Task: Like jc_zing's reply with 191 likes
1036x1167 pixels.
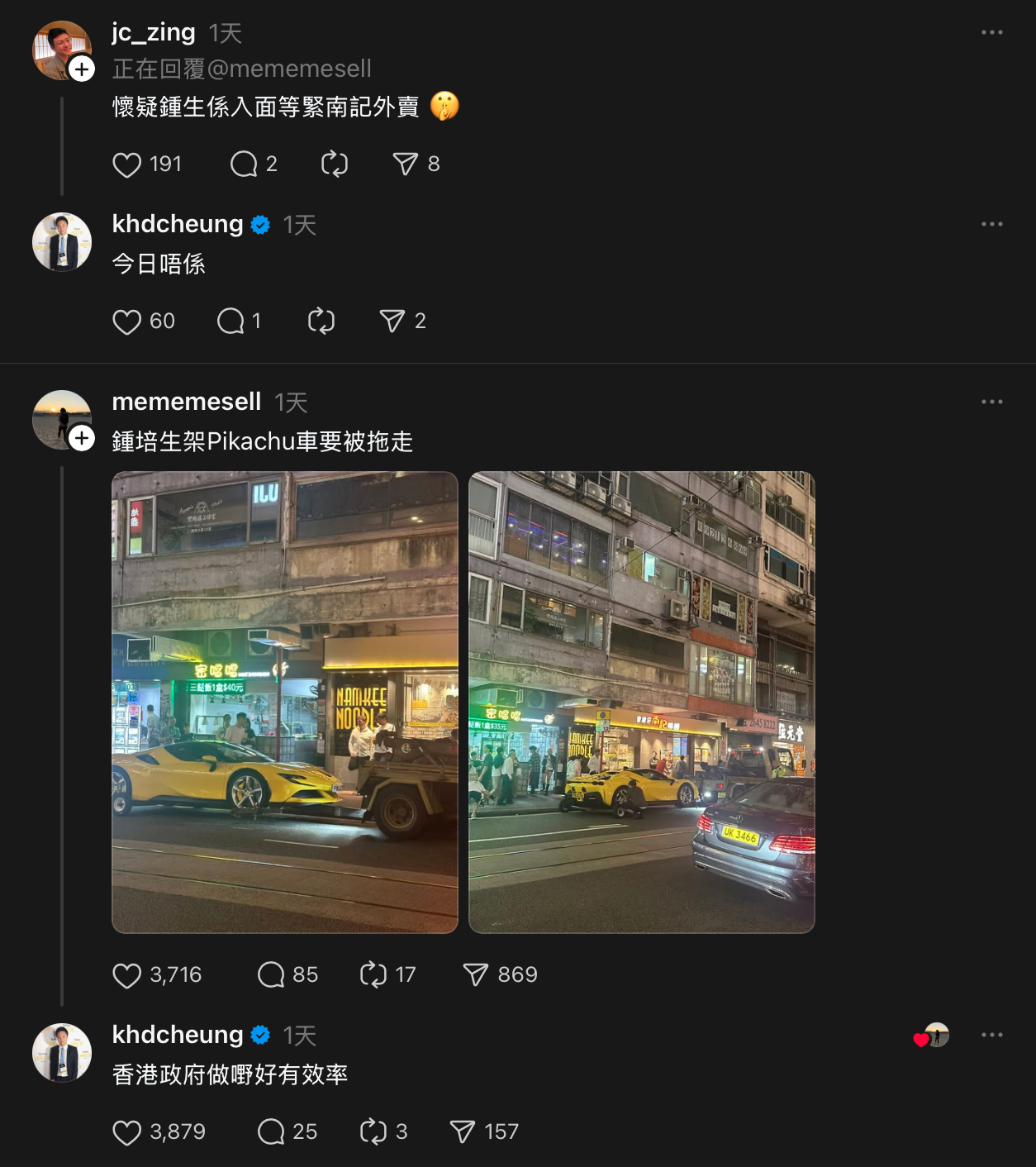Action: pyautogui.click(x=127, y=164)
